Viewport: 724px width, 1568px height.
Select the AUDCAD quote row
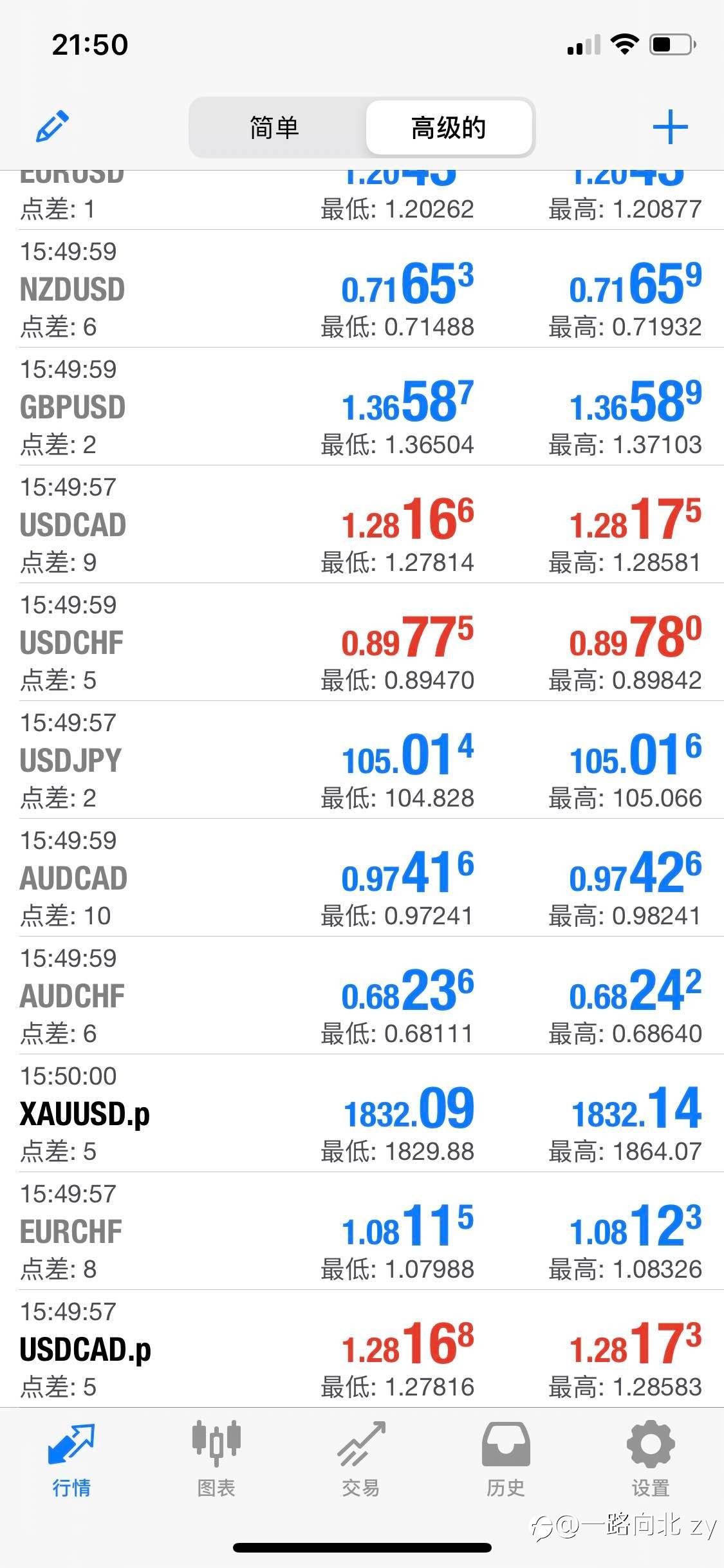click(x=362, y=878)
